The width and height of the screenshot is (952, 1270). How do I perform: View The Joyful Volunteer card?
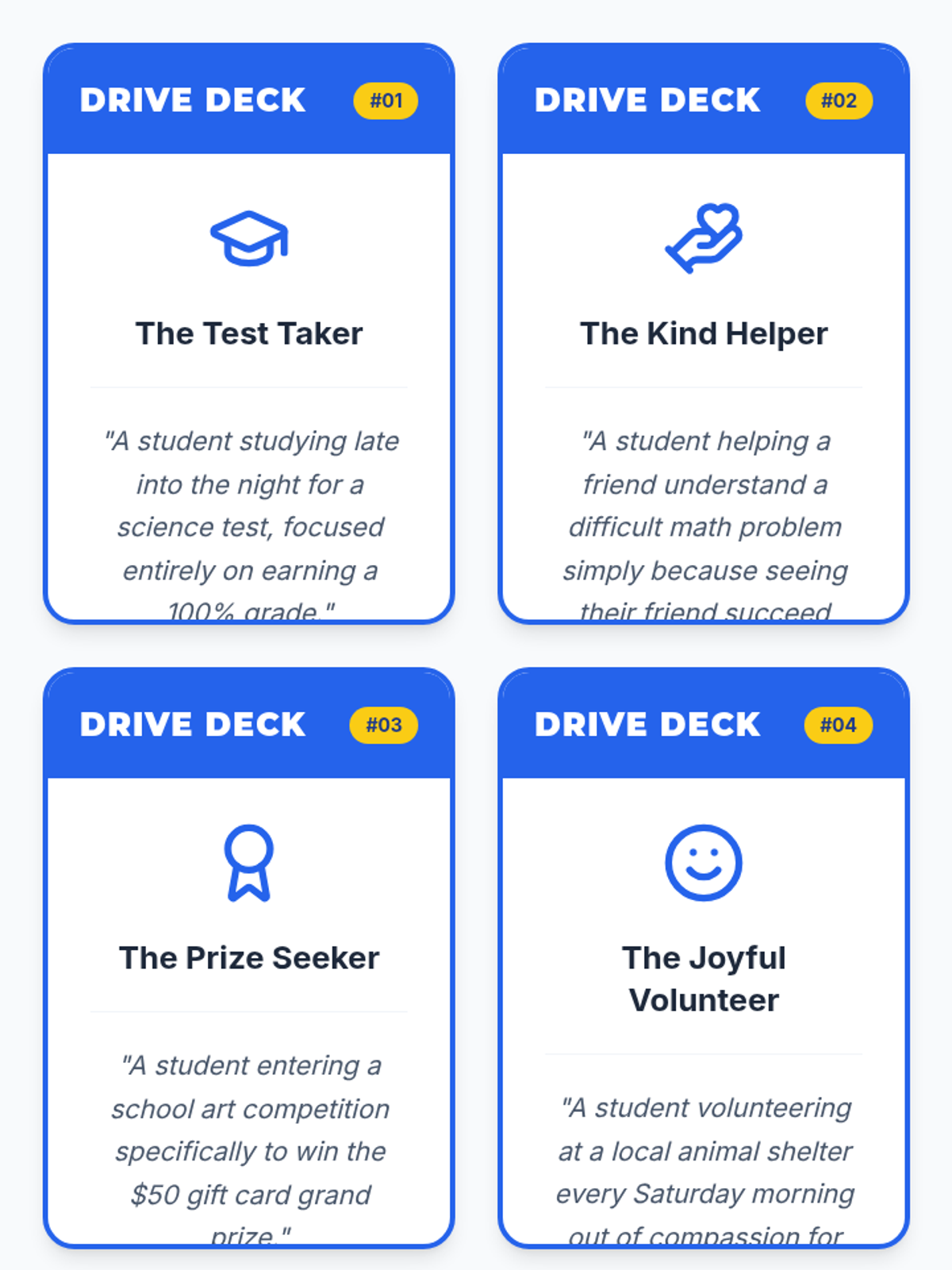704,978
